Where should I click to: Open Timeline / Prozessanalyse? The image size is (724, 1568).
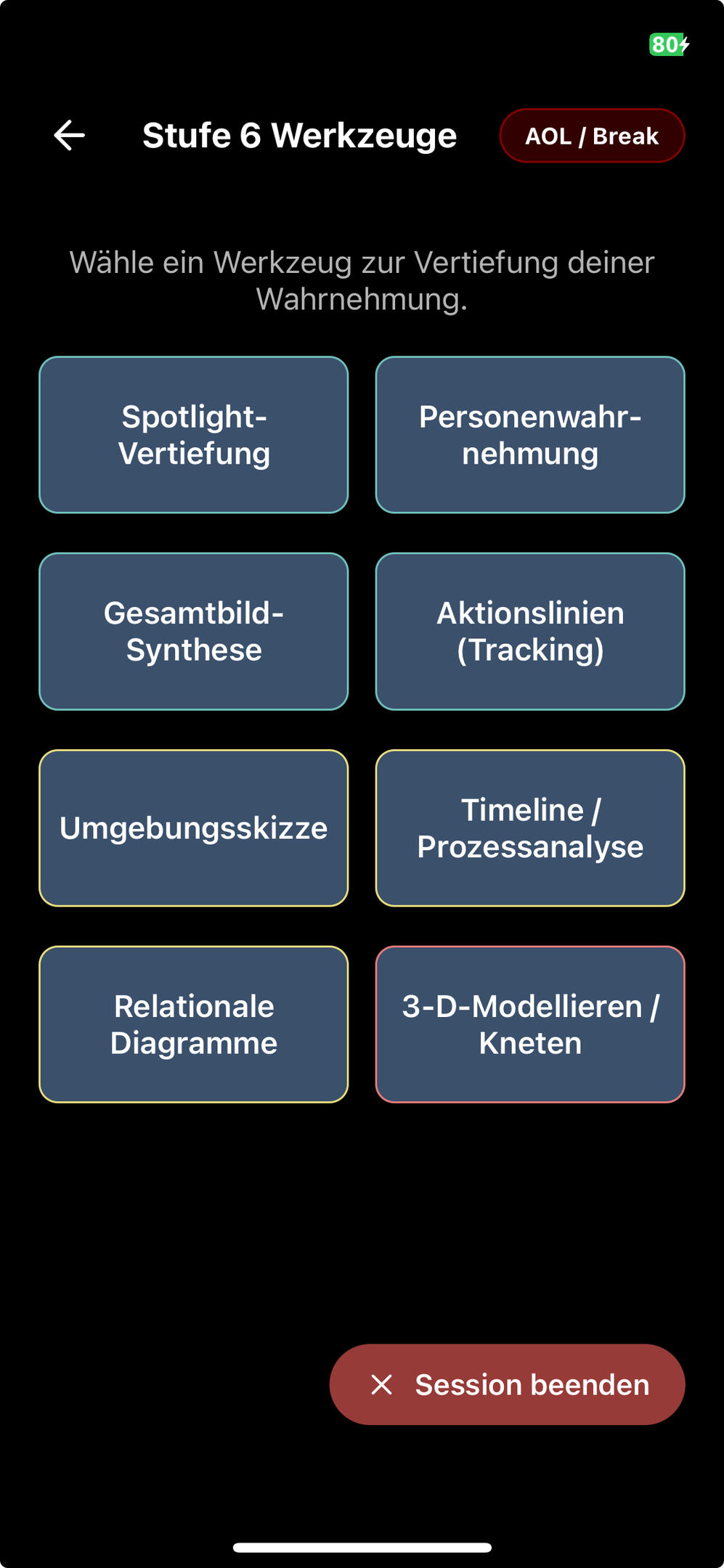point(530,828)
